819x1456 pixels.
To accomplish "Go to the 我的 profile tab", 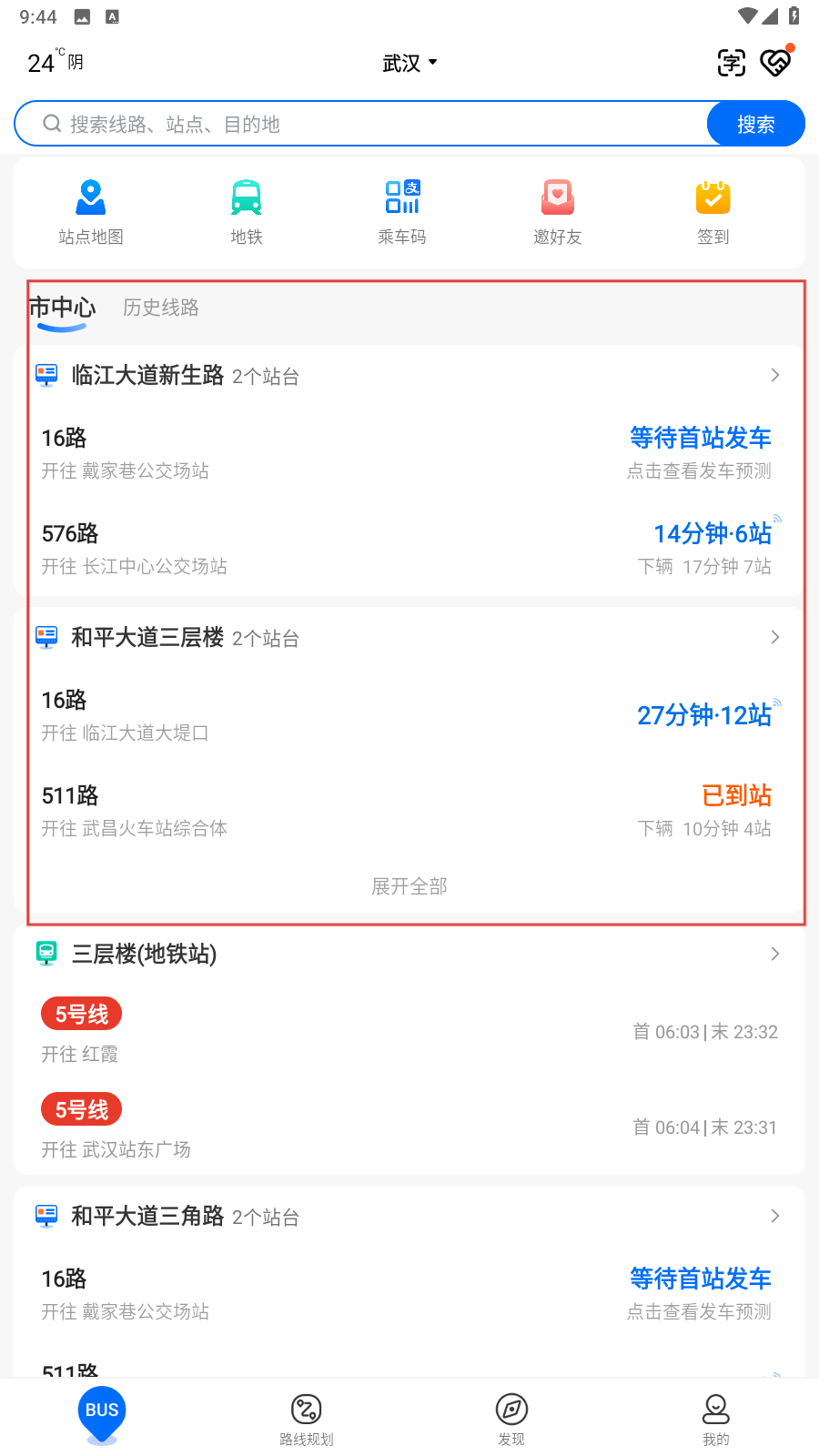I will (x=716, y=1418).
